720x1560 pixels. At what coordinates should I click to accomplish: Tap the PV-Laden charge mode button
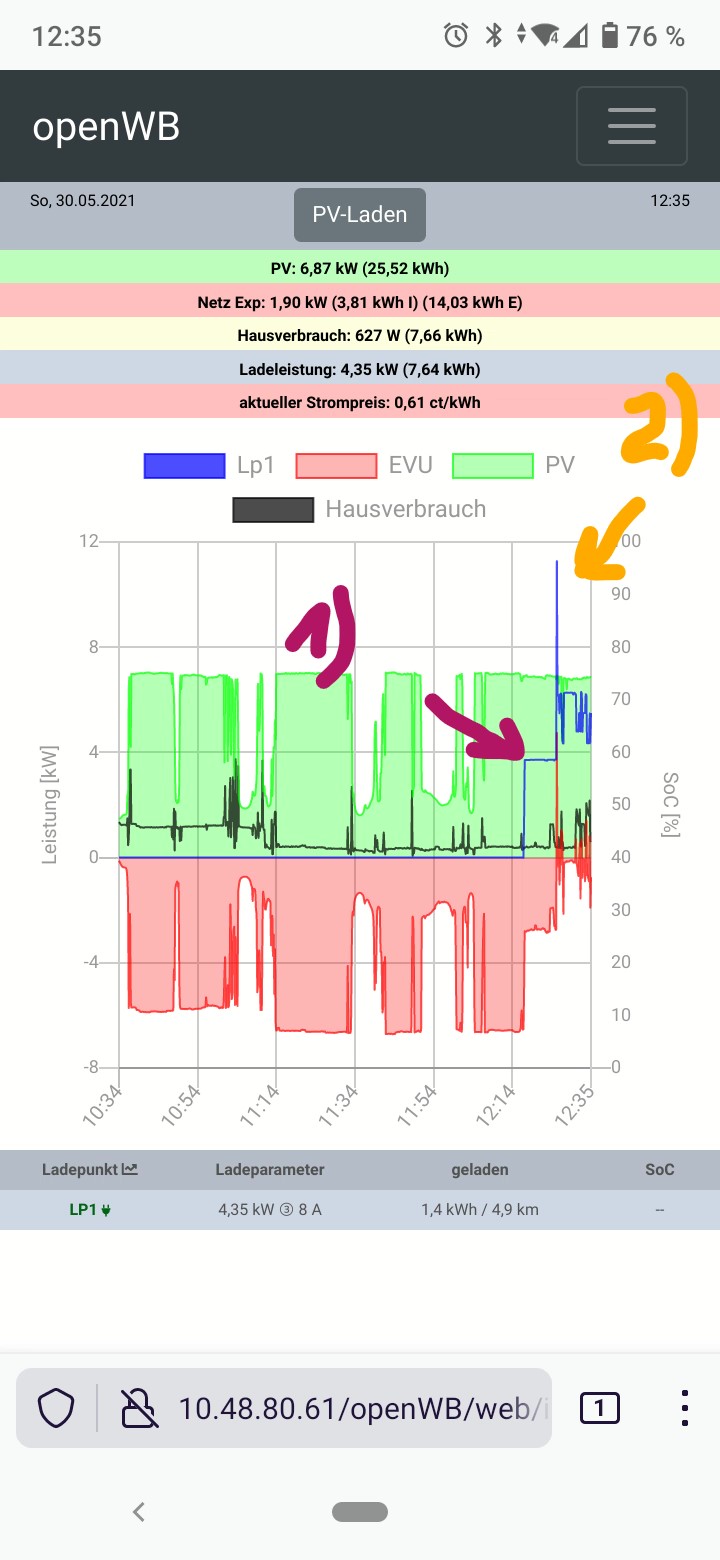pyautogui.click(x=359, y=215)
